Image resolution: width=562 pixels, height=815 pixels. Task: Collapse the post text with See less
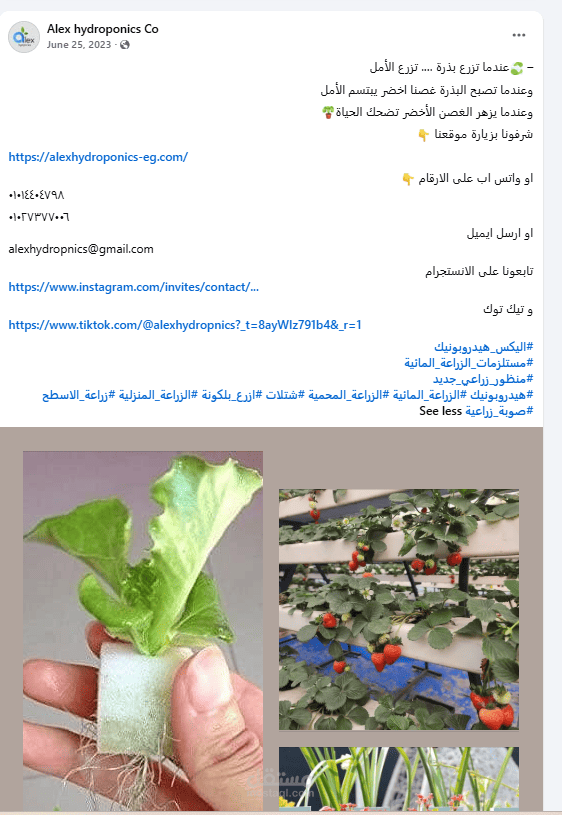point(440,411)
